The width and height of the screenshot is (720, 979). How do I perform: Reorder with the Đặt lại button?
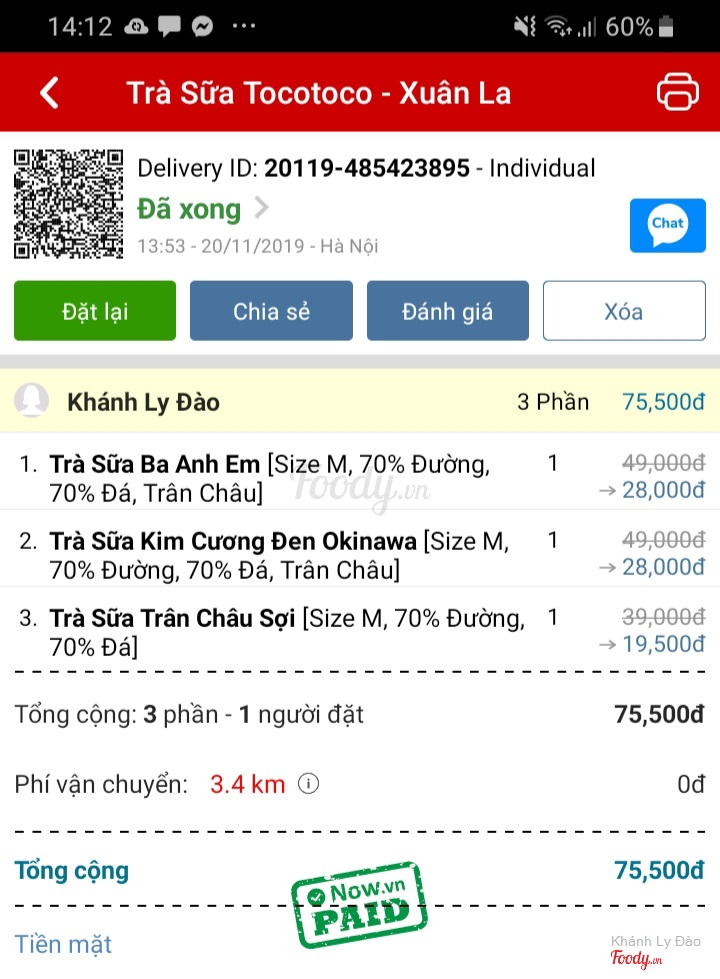[95, 311]
